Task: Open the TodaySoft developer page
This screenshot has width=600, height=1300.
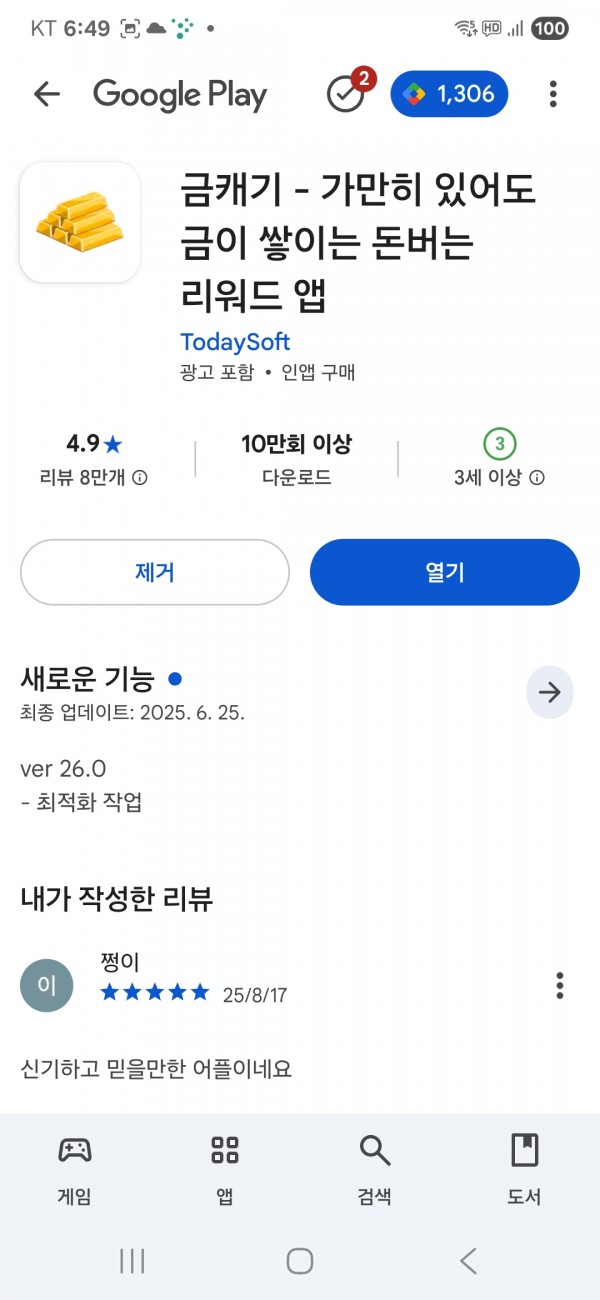Action: (x=235, y=342)
